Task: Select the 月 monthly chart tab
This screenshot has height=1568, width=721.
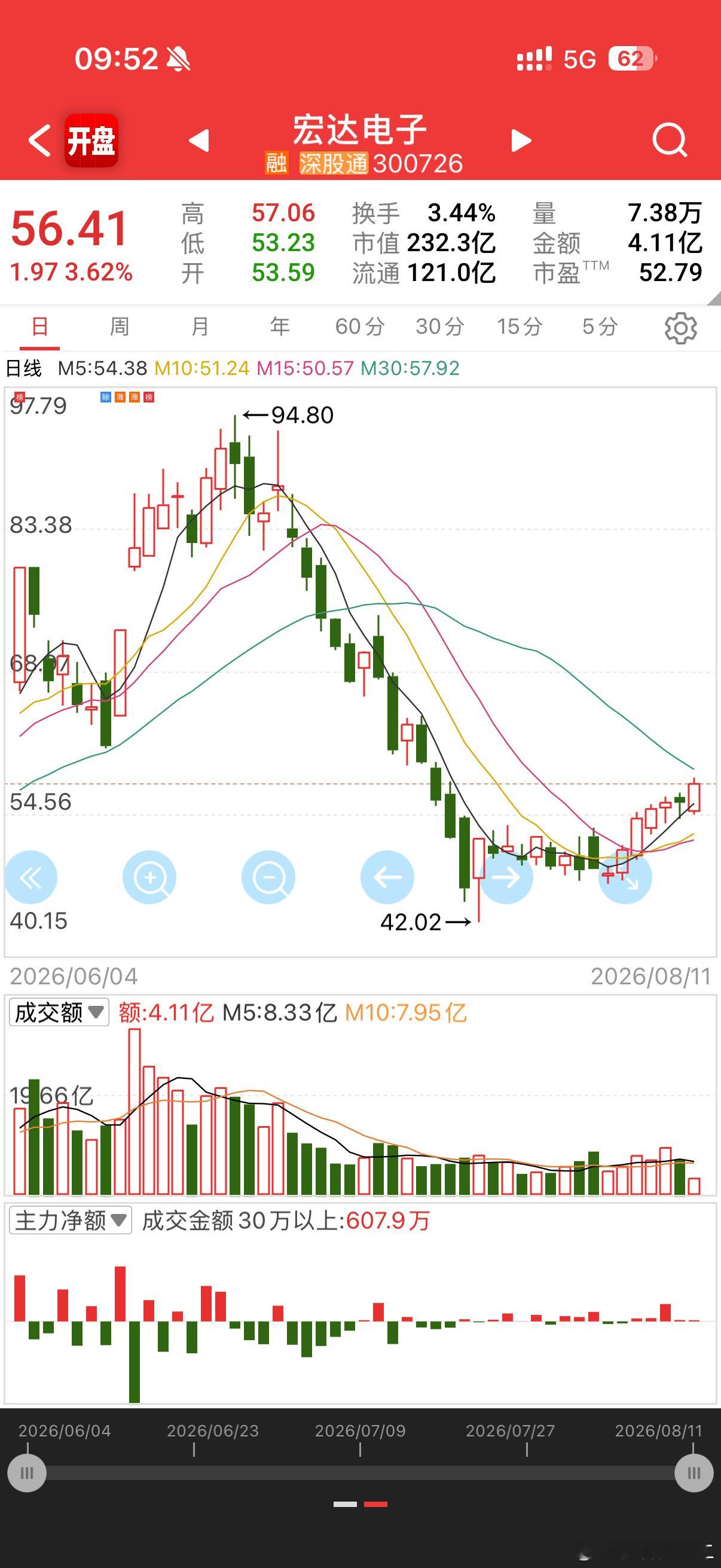Action: pos(200,327)
